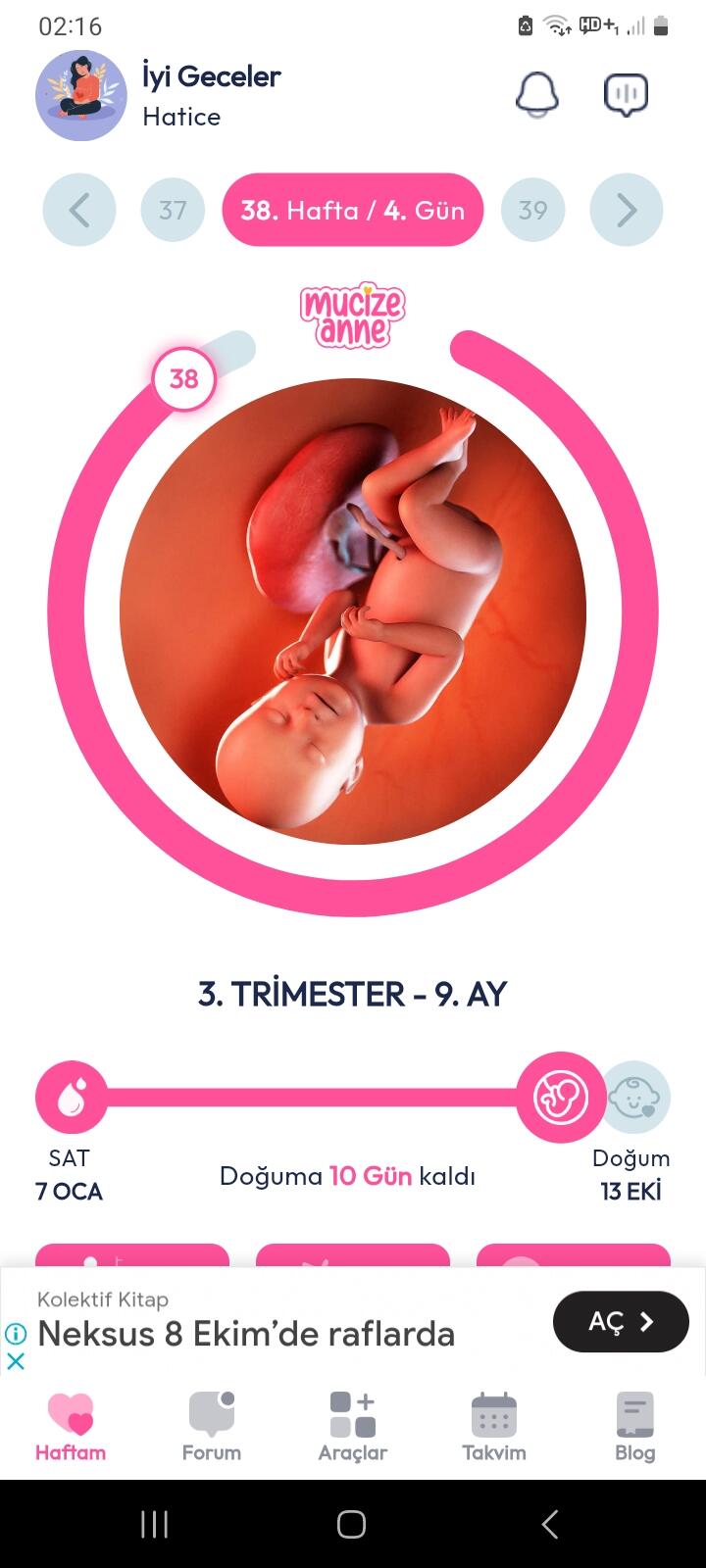The height and width of the screenshot is (1568, 706).
Task: Switch to the Araçlar tab
Action: click(x=353, y=1427)
